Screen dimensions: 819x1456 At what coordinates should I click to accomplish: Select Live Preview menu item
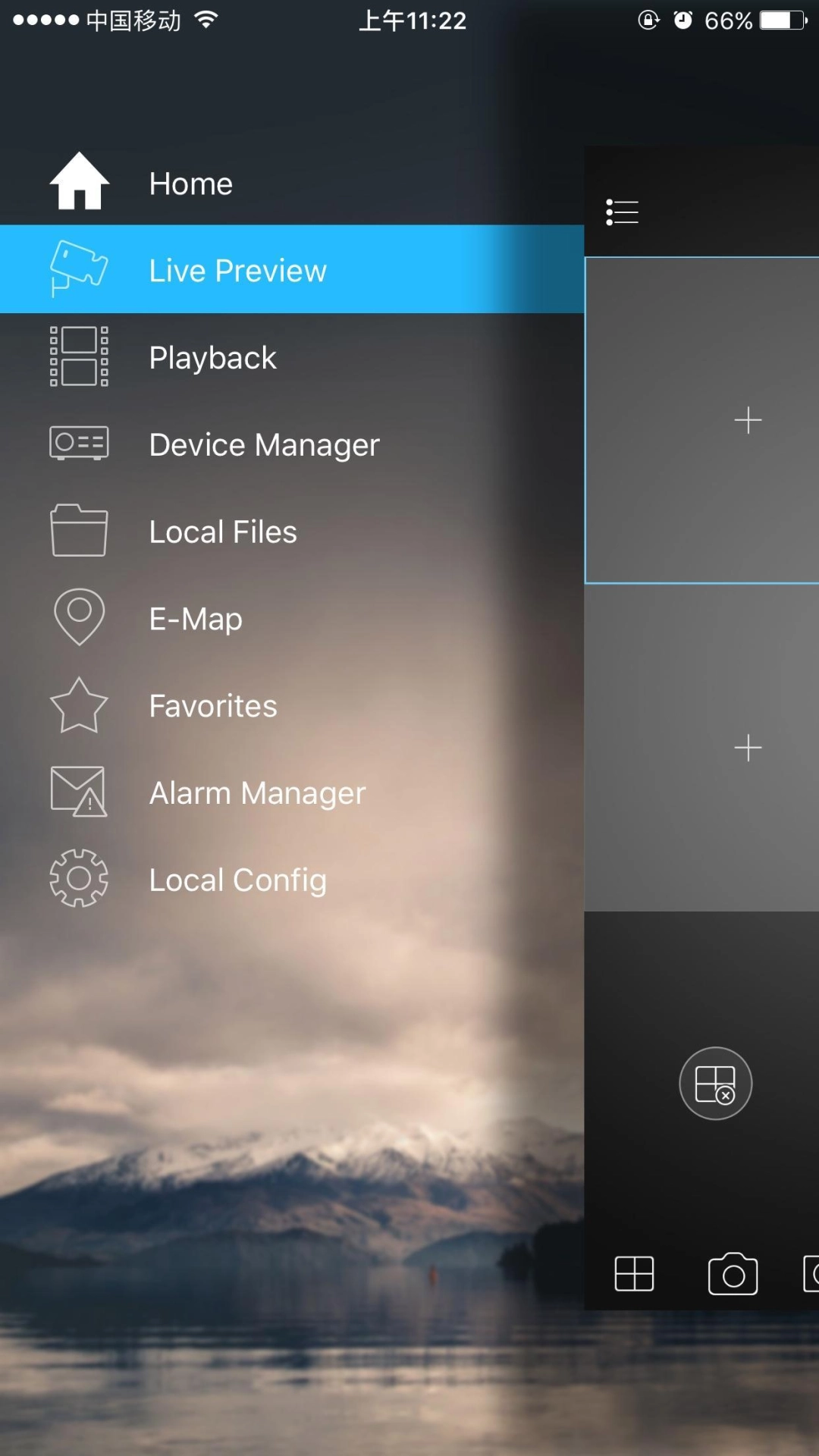point(237,270)
